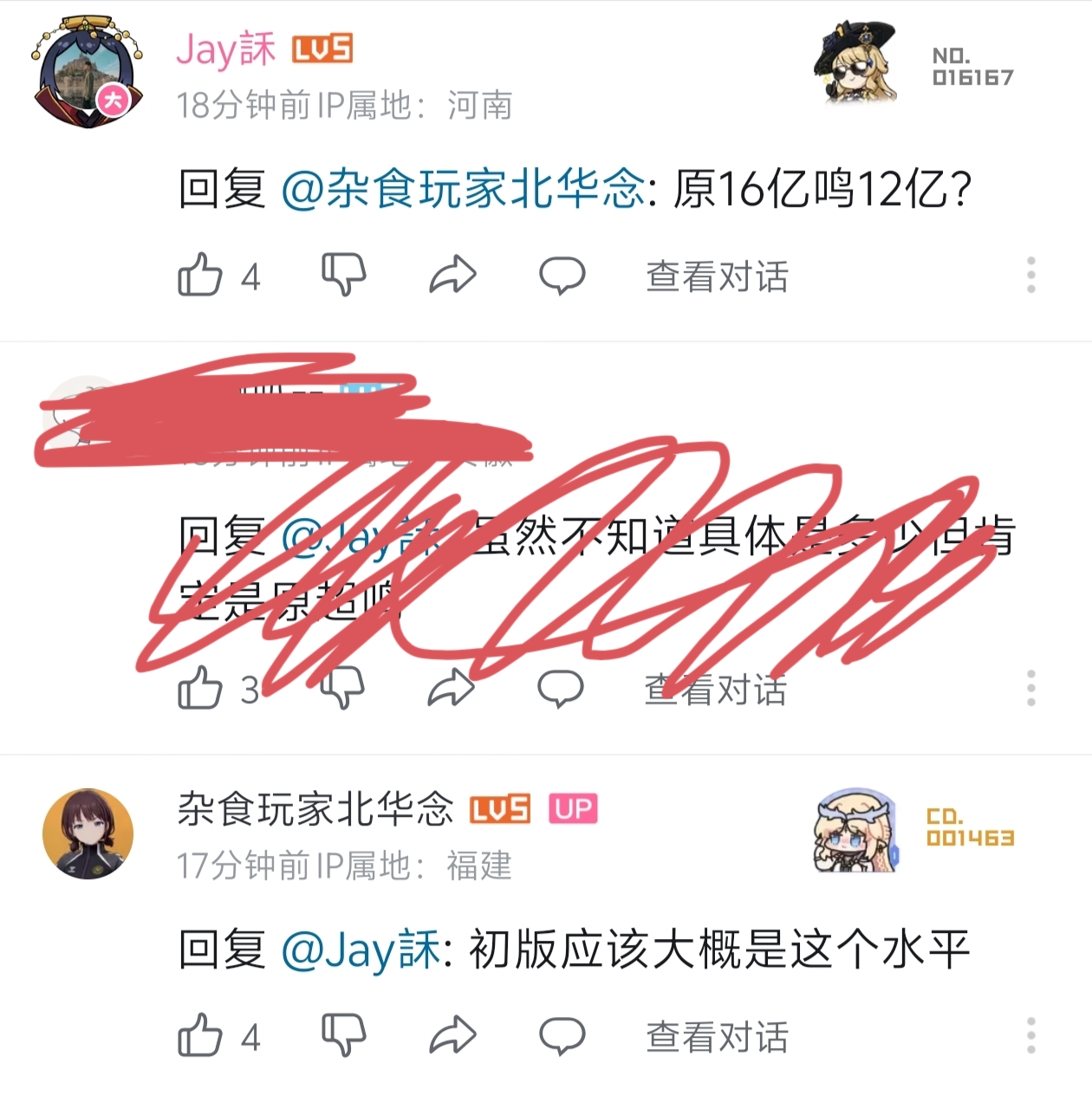
Task: Like Jay詠's reply
Action: click(x=200, y=275)
